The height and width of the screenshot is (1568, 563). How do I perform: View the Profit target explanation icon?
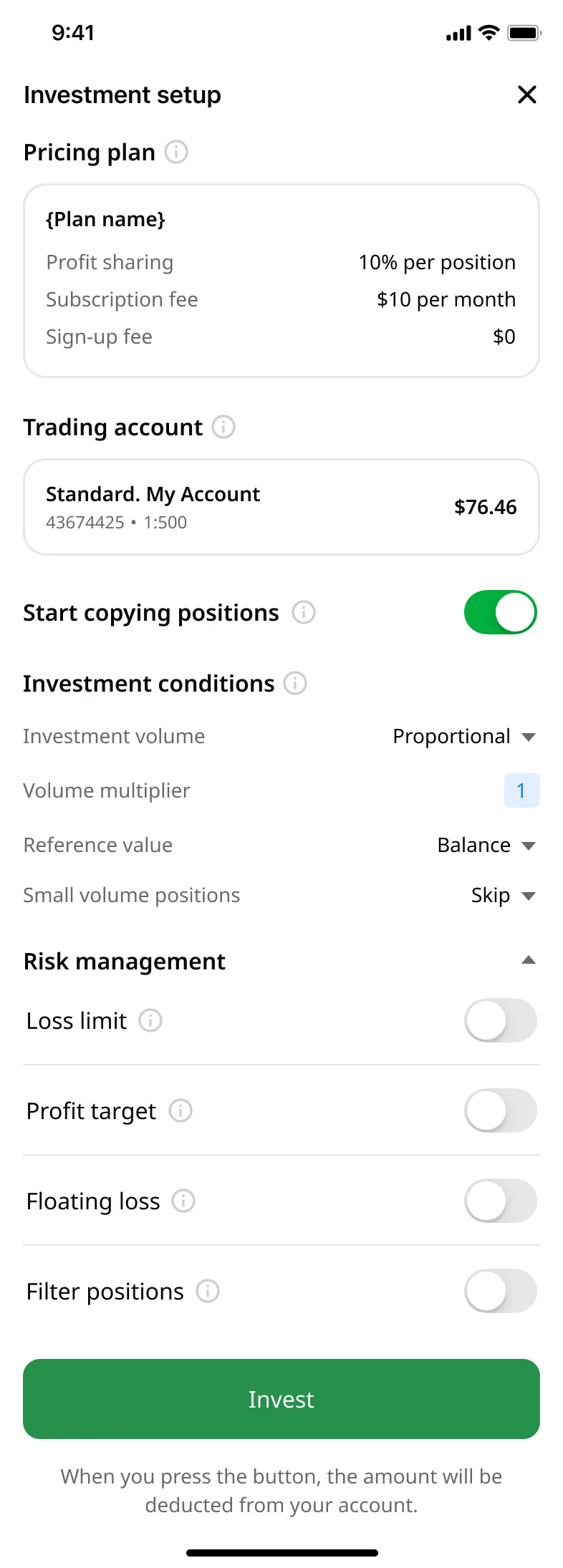[181, 1111]
